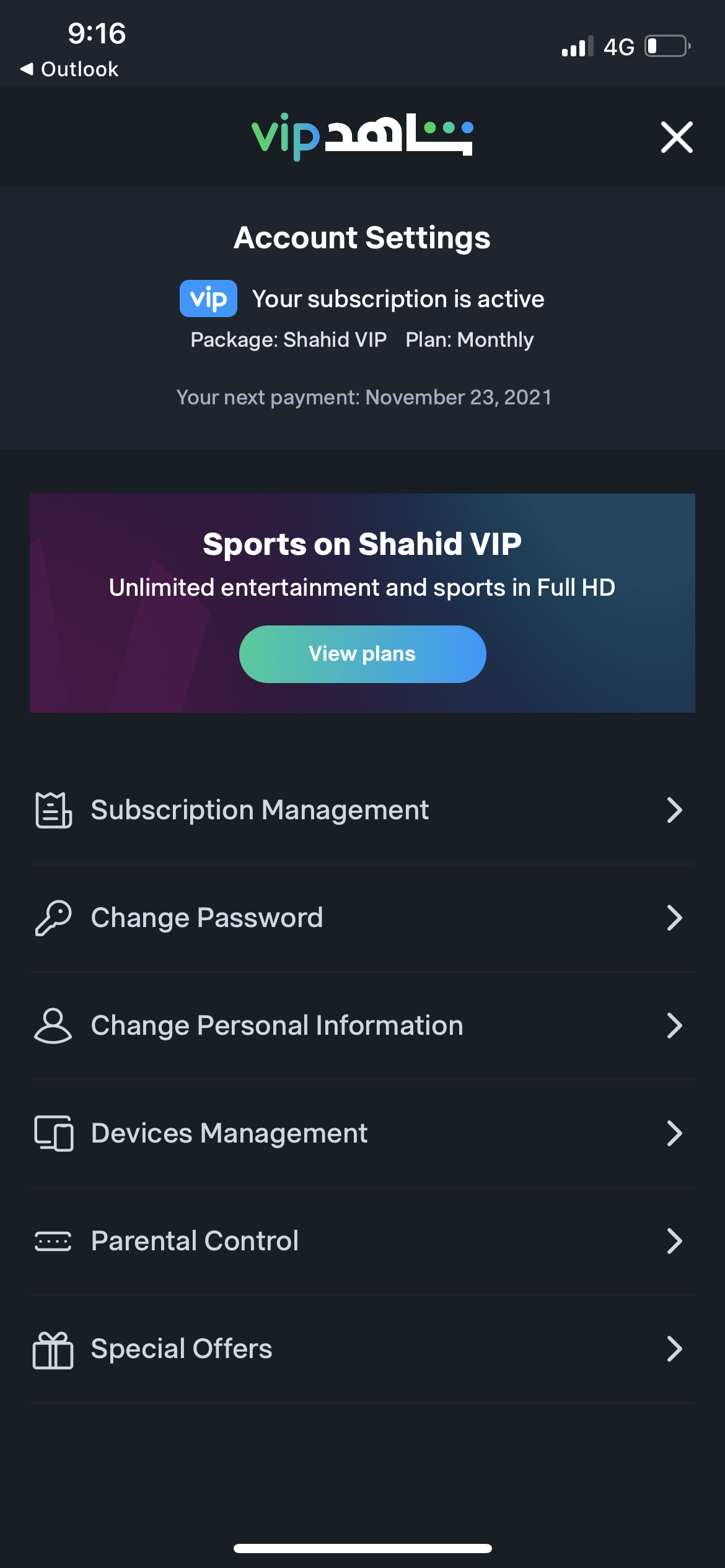Select the Change Password key icon

tap(53, 917)
